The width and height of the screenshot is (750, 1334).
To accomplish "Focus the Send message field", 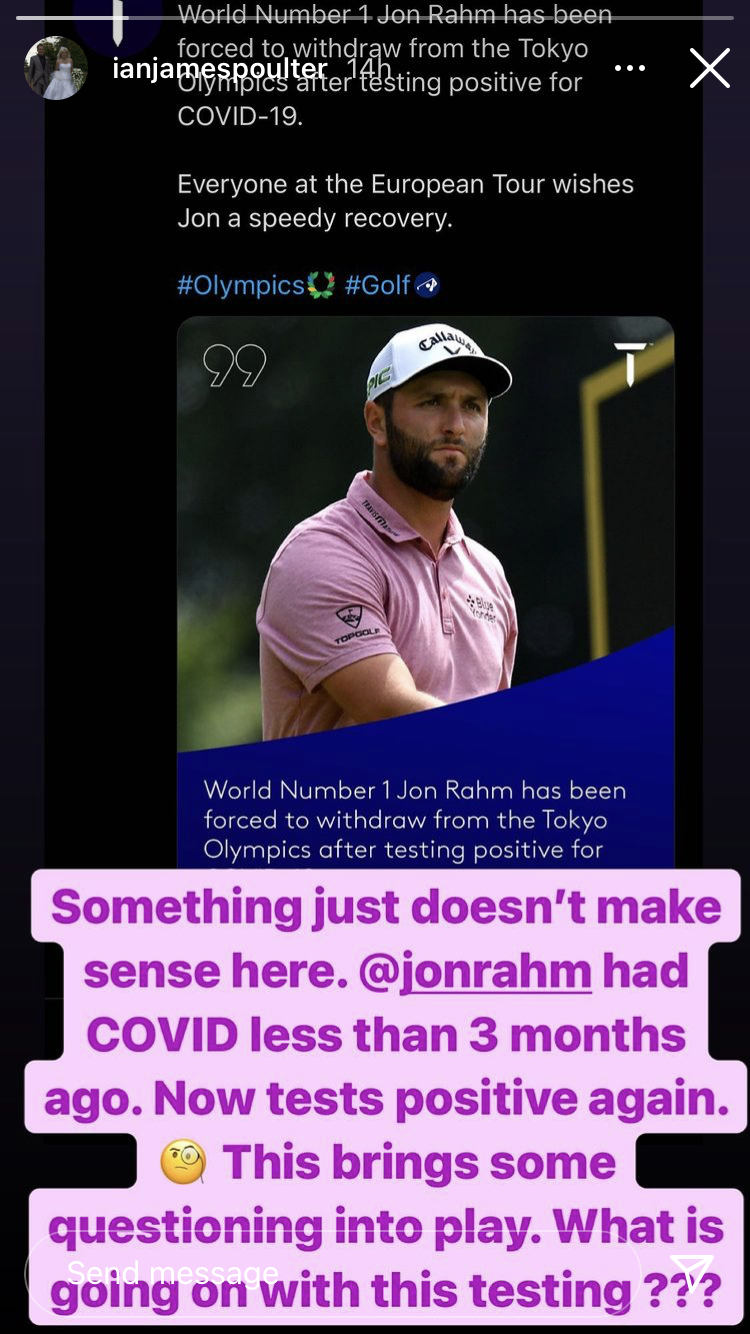I will click(330, 1273).
